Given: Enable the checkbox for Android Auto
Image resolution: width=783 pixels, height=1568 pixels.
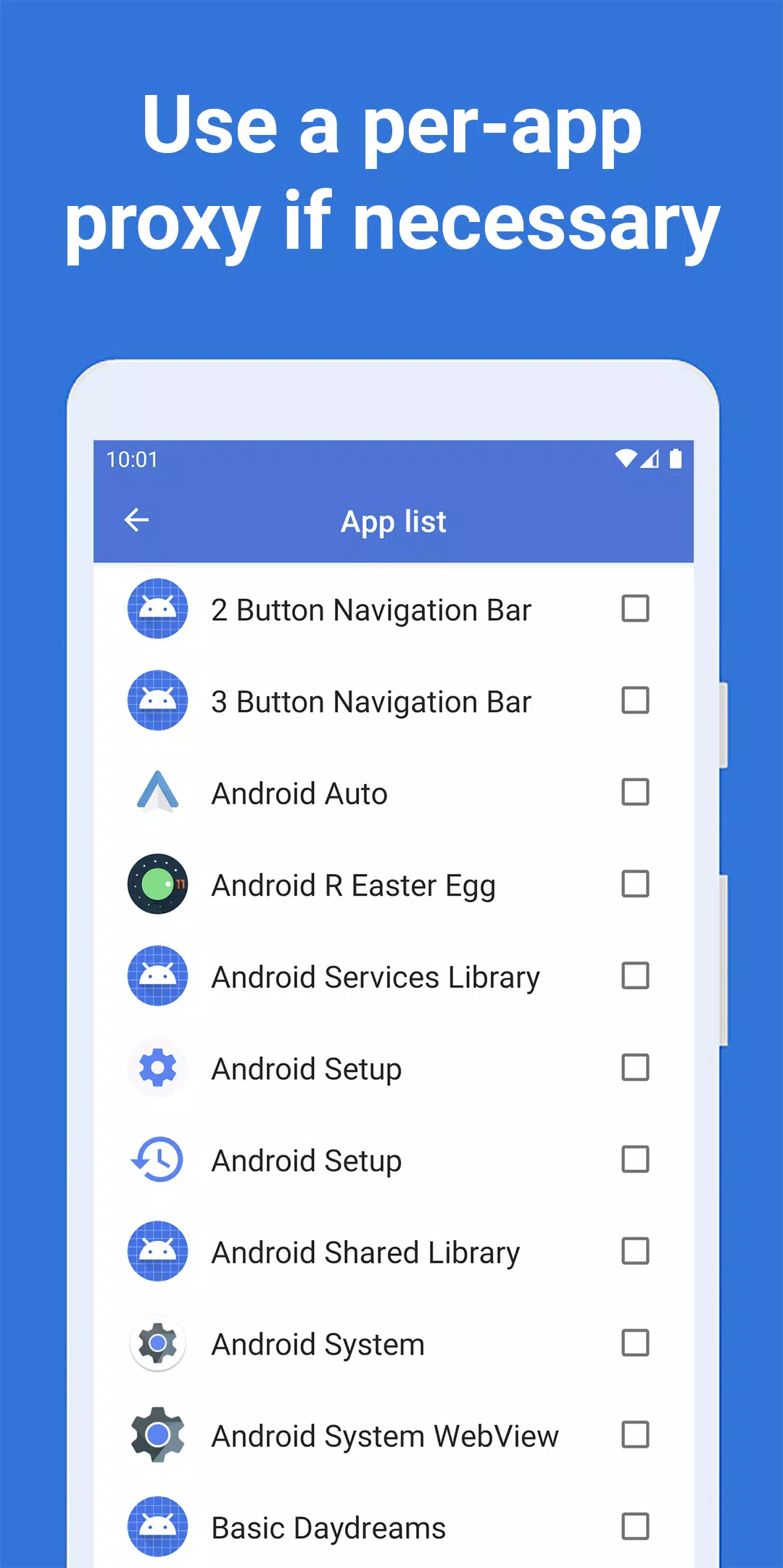Looking at the screenshot, I should click(x=634, y=793).
